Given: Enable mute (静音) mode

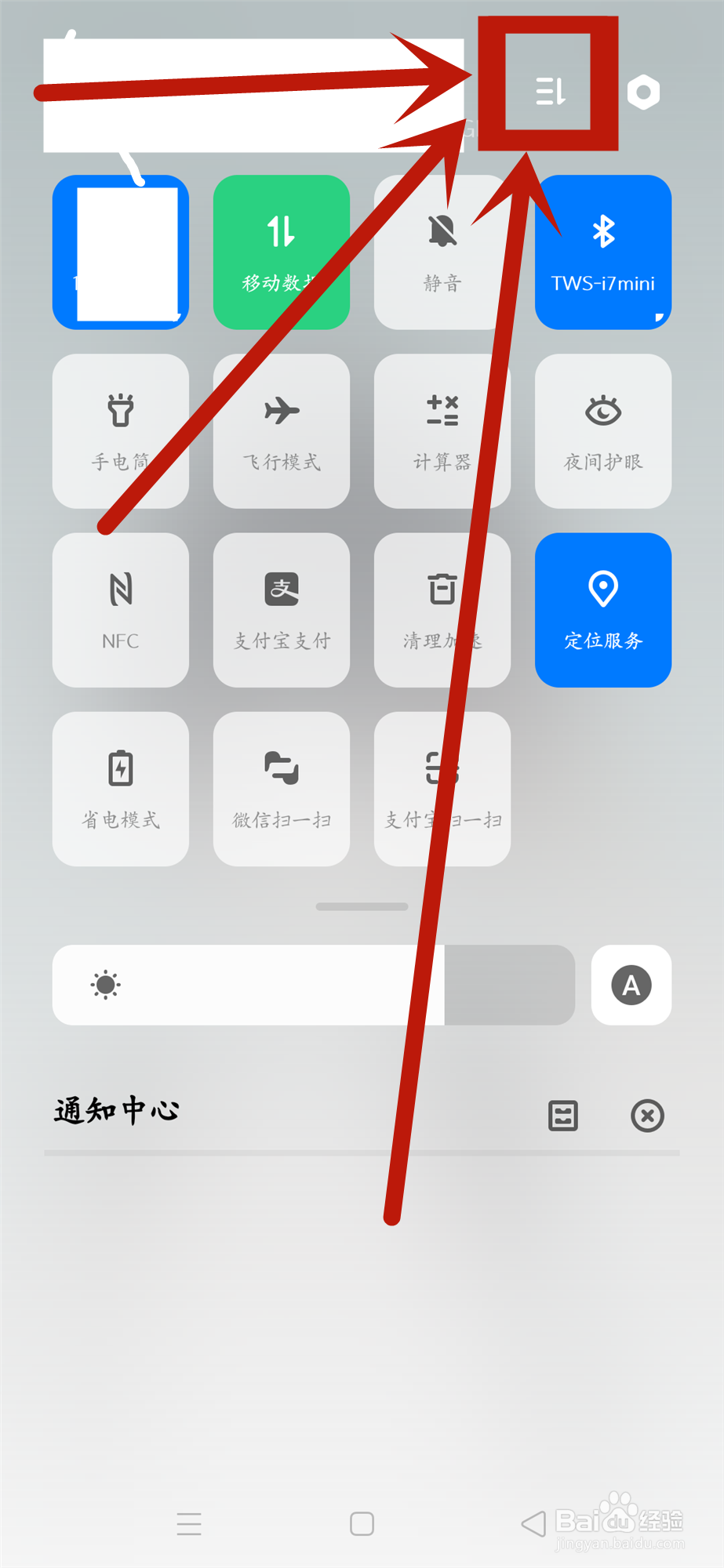Looking at the screenshot, I should tap(442, 251).
